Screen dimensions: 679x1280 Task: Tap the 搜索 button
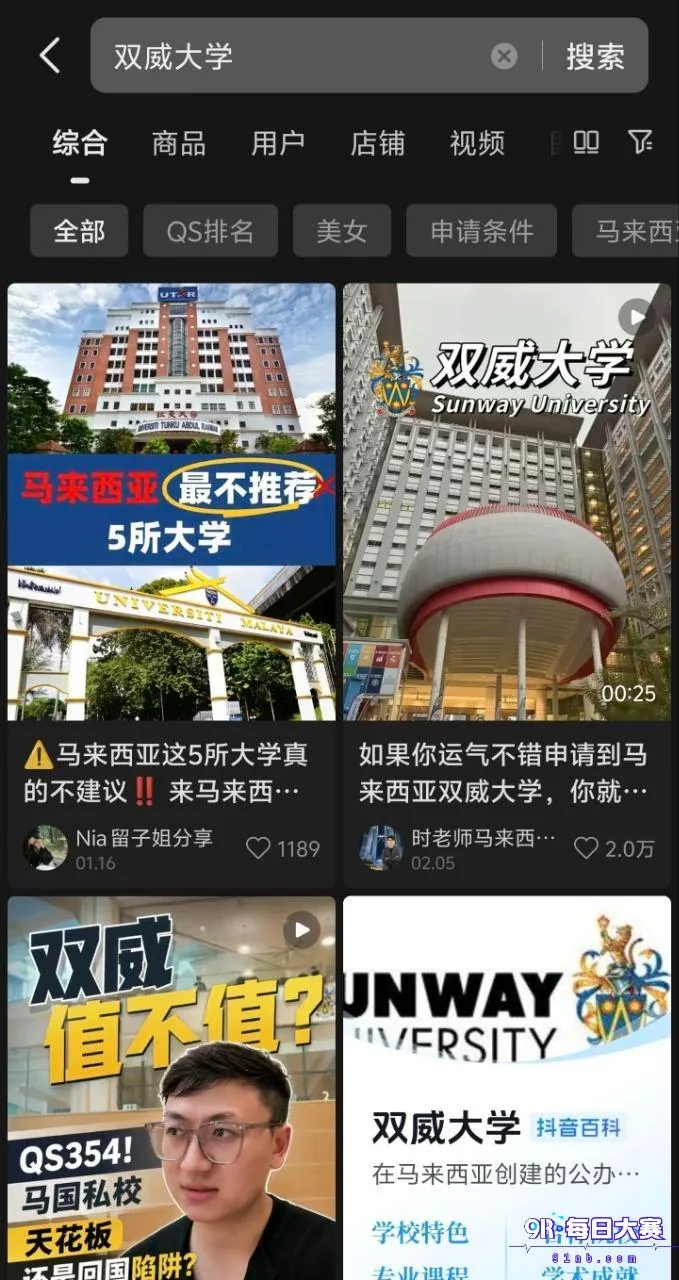click(595, 56)
